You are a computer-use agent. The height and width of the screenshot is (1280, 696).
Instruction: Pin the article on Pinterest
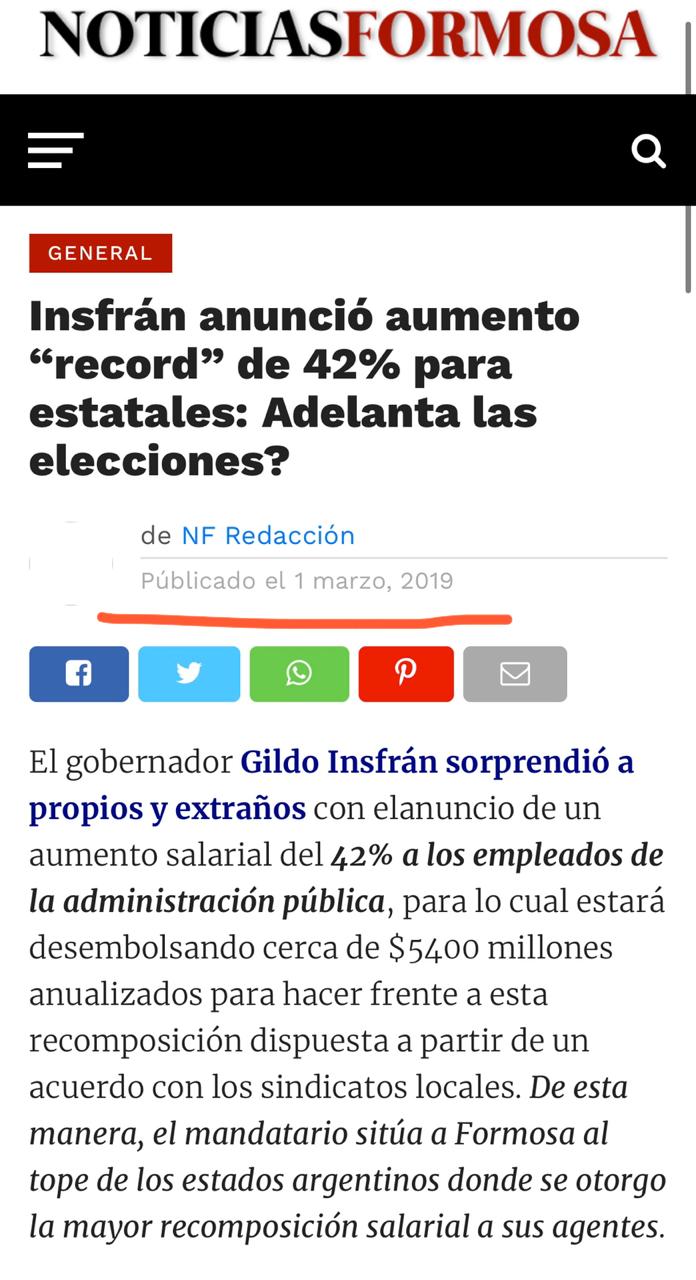coord(406,674)
